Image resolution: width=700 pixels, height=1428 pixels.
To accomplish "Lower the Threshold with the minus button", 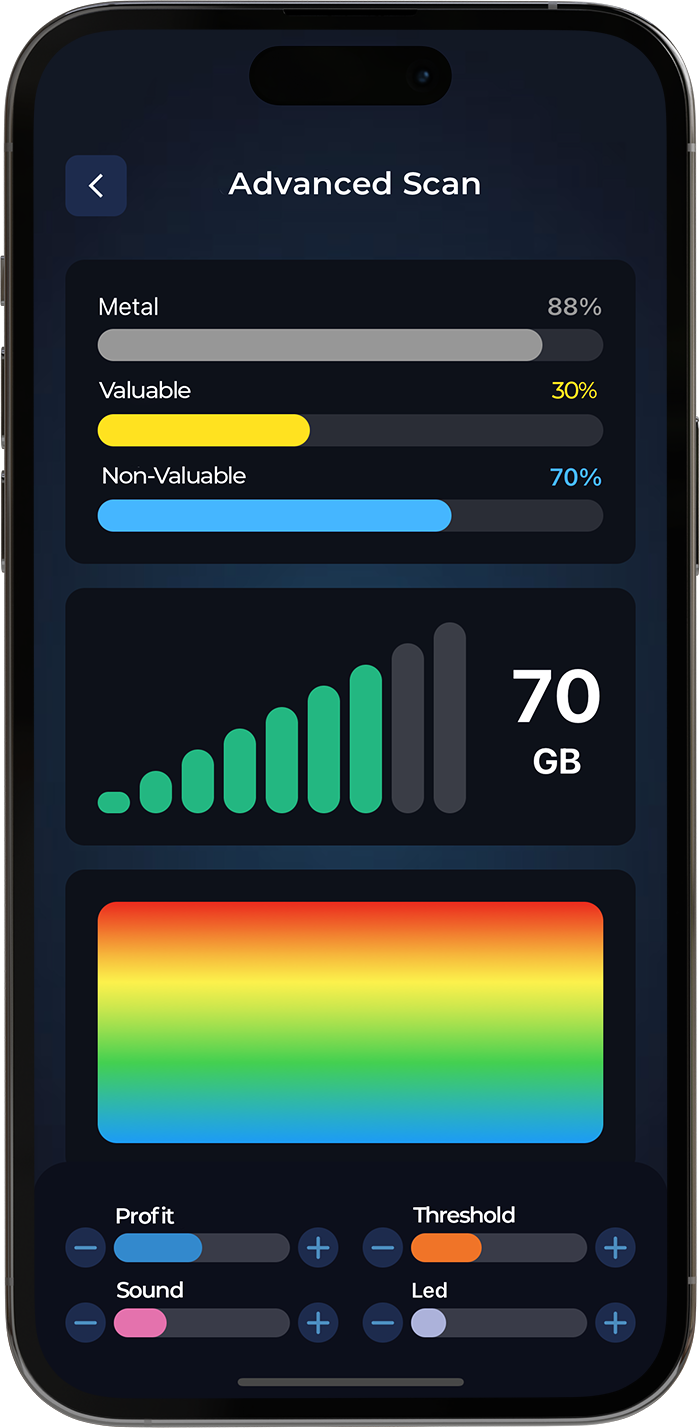I will pos(383,1248).
